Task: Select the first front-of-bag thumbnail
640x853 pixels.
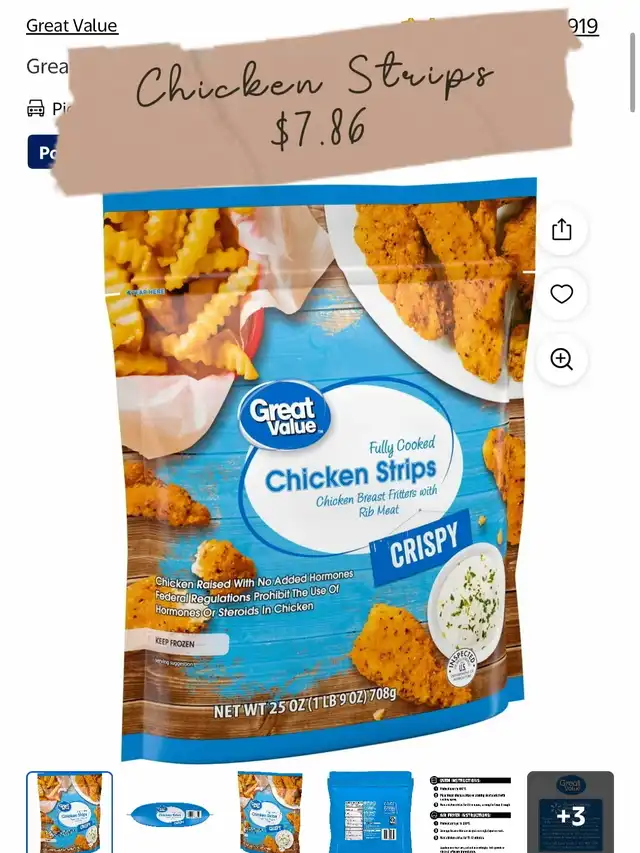Action: pos(69,812)
